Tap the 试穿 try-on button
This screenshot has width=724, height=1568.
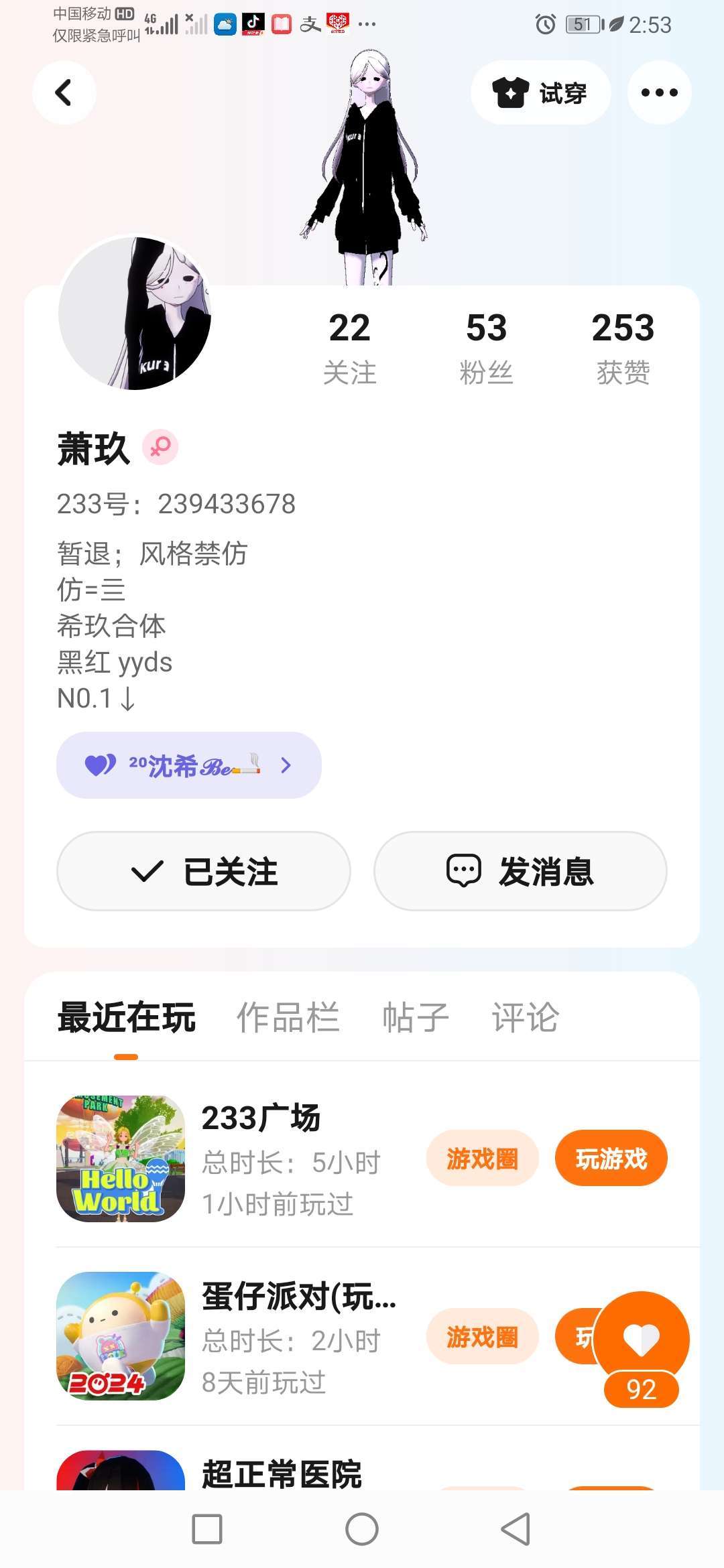[540, 92]
